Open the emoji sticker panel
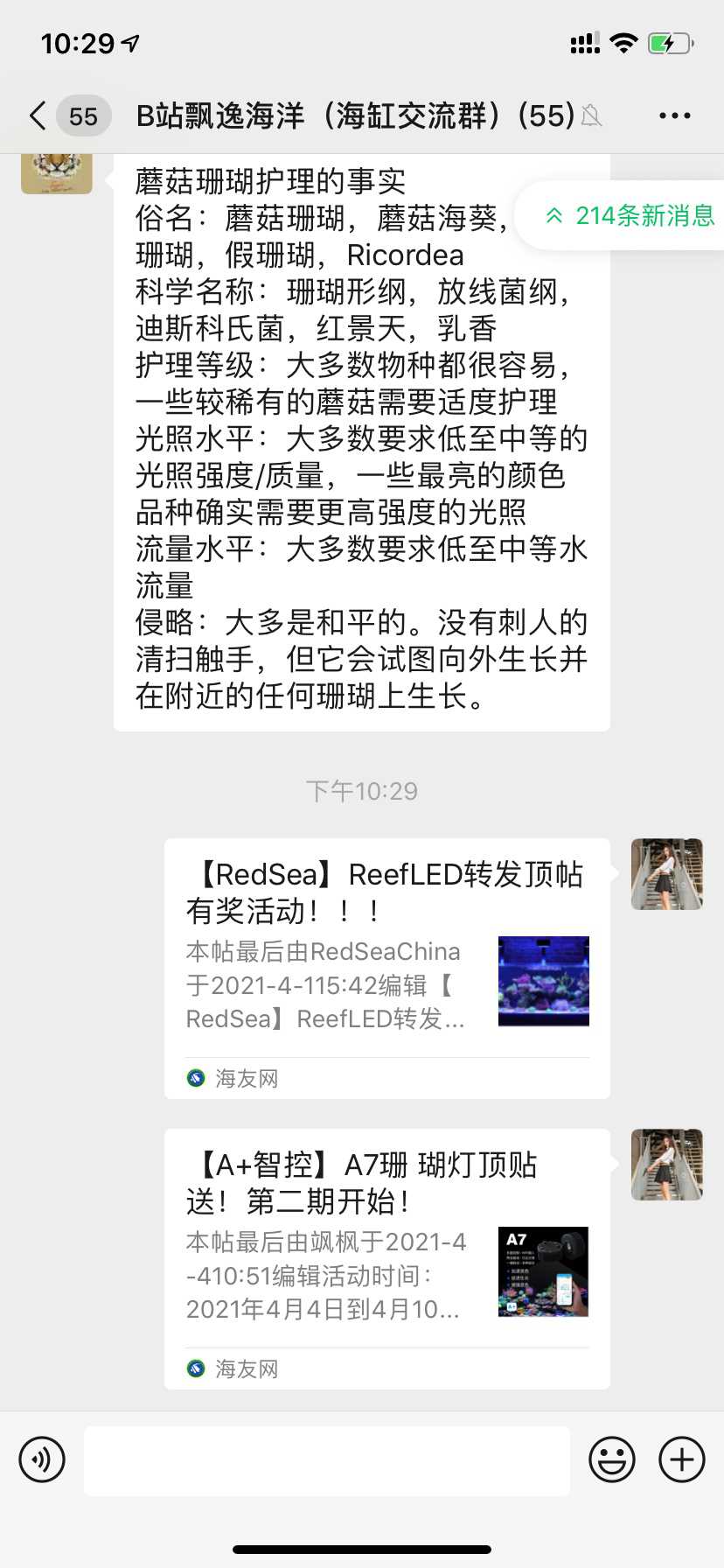Image resolution: width=724 pixels, height=1568 pixels. pos(612,1459)
